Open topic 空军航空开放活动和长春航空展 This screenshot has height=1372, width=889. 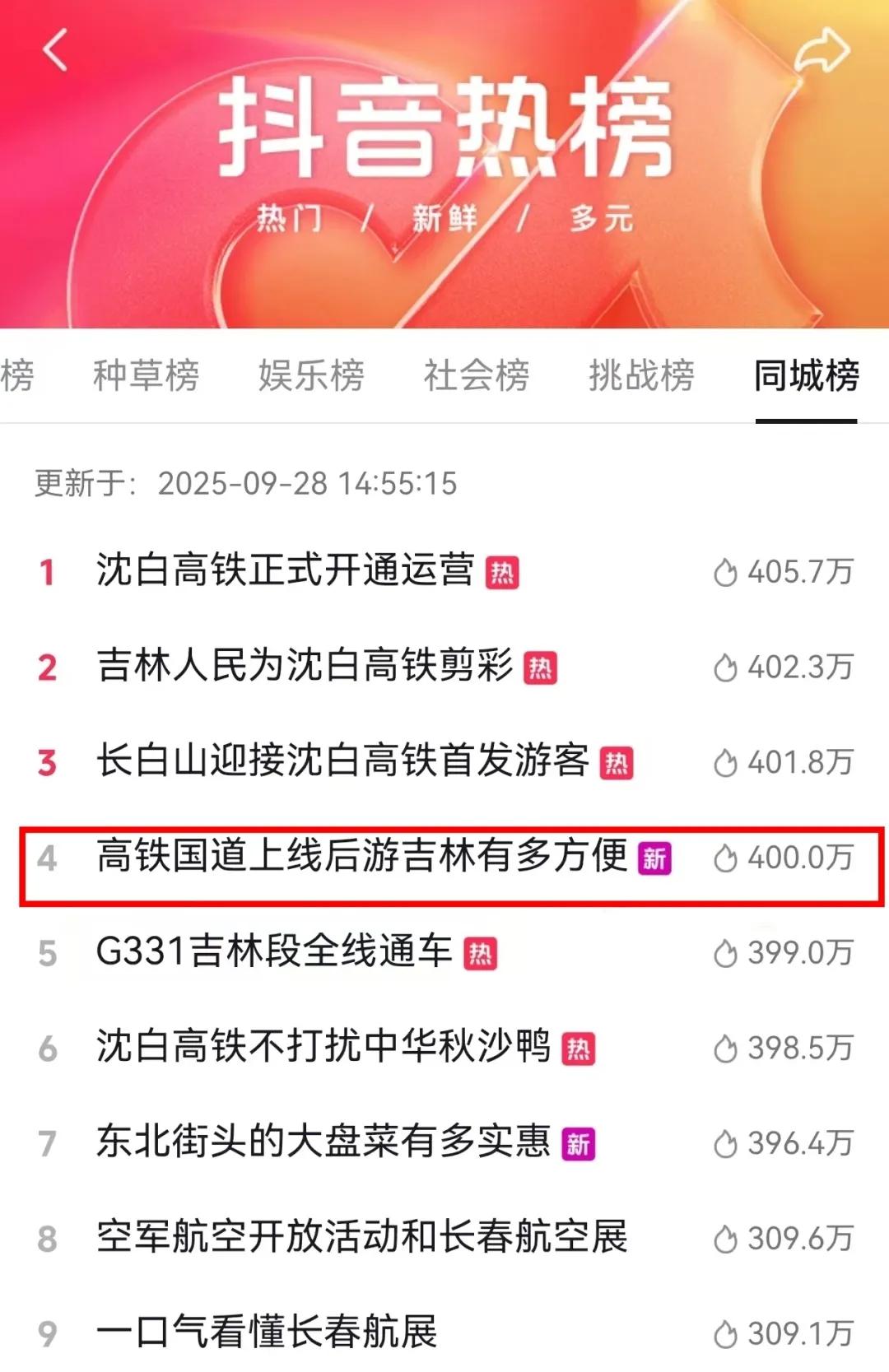362,1238
